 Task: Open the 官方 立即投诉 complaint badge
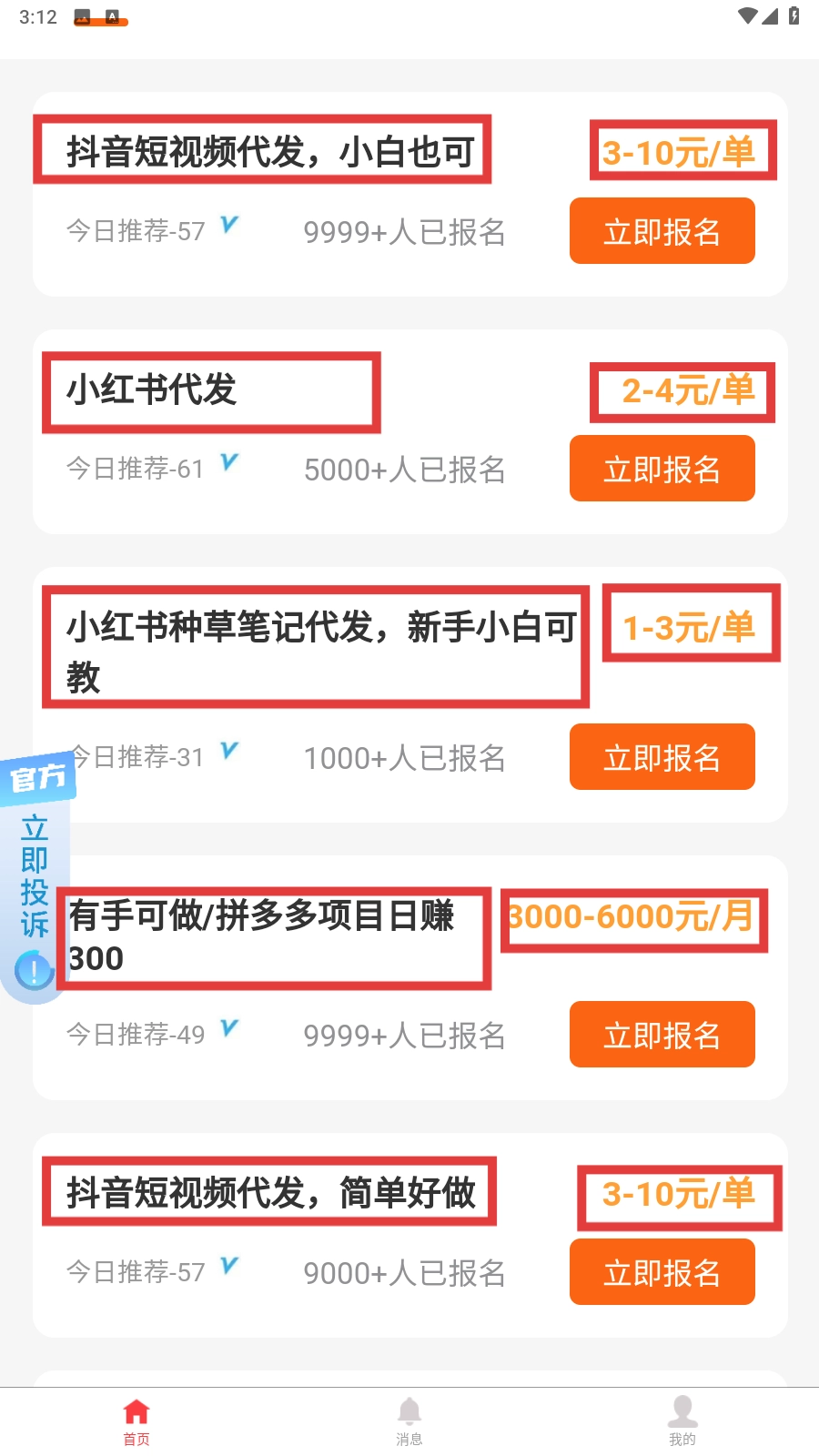(x=35, y=874)
